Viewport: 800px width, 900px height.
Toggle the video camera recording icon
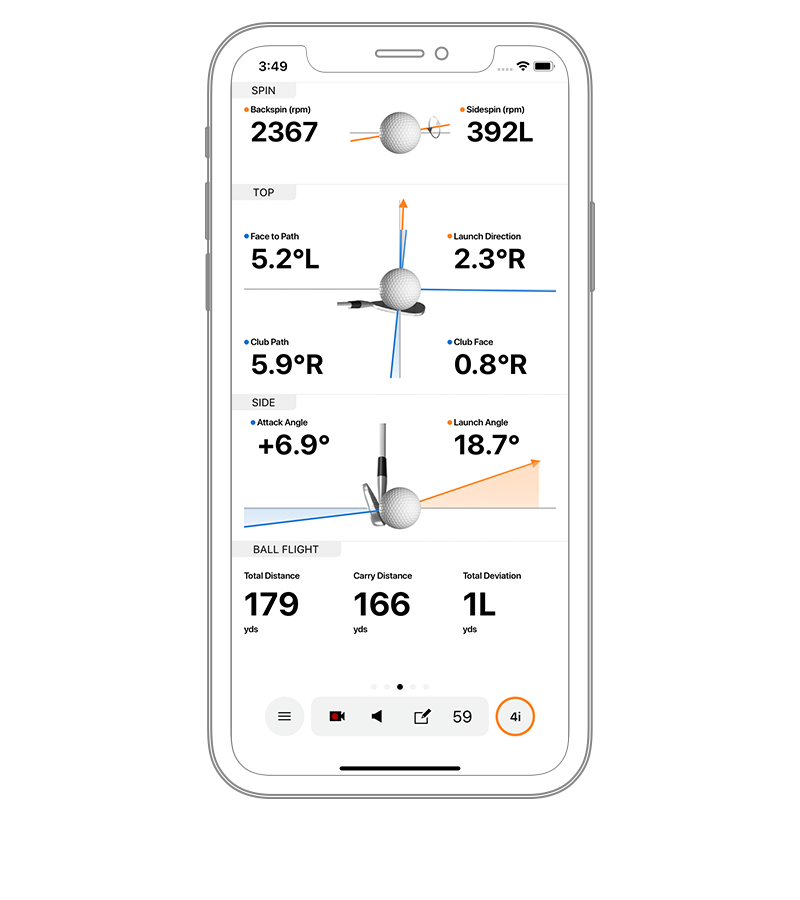pos(337,717)
